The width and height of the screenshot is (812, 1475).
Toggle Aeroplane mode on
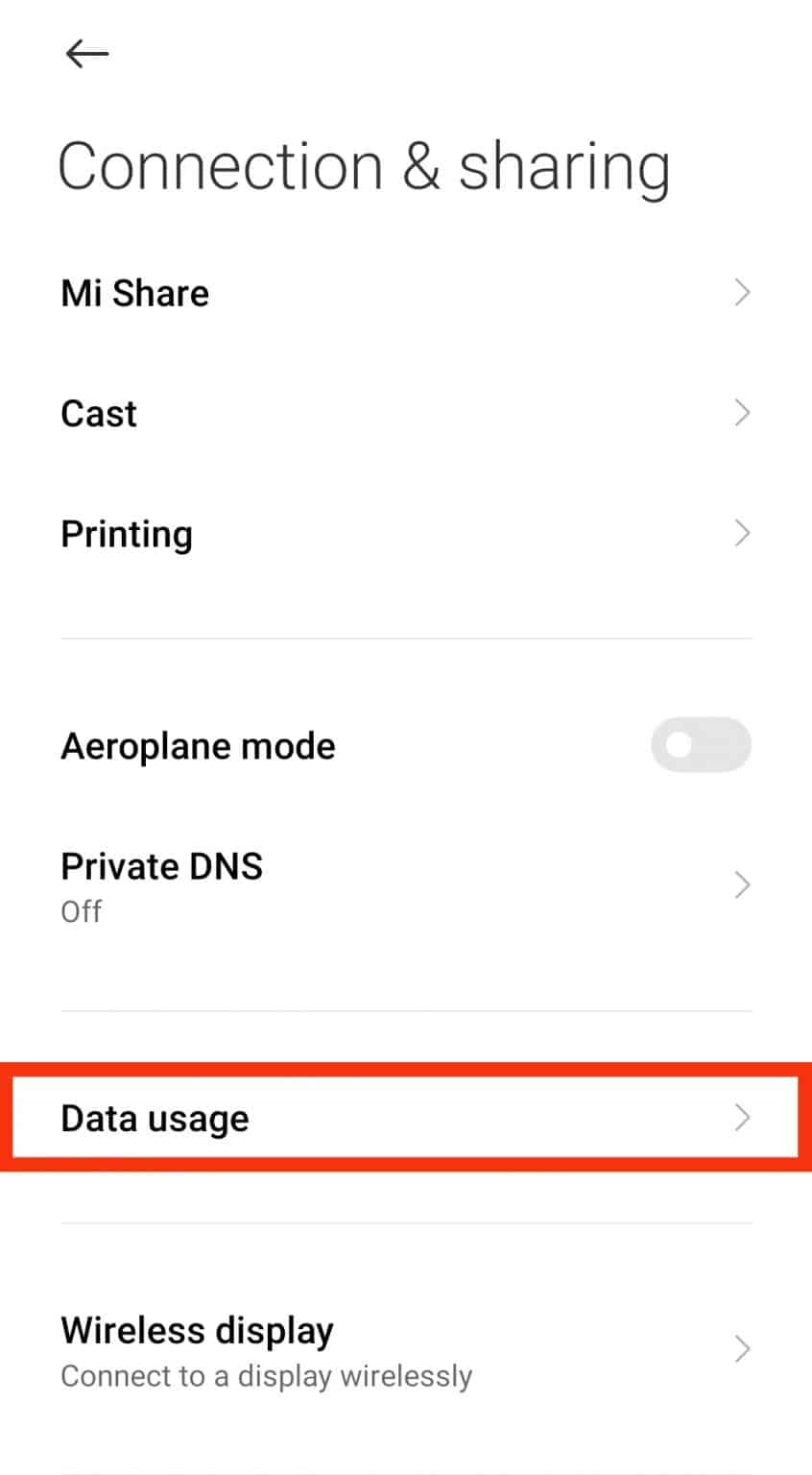tap(701, 744)
